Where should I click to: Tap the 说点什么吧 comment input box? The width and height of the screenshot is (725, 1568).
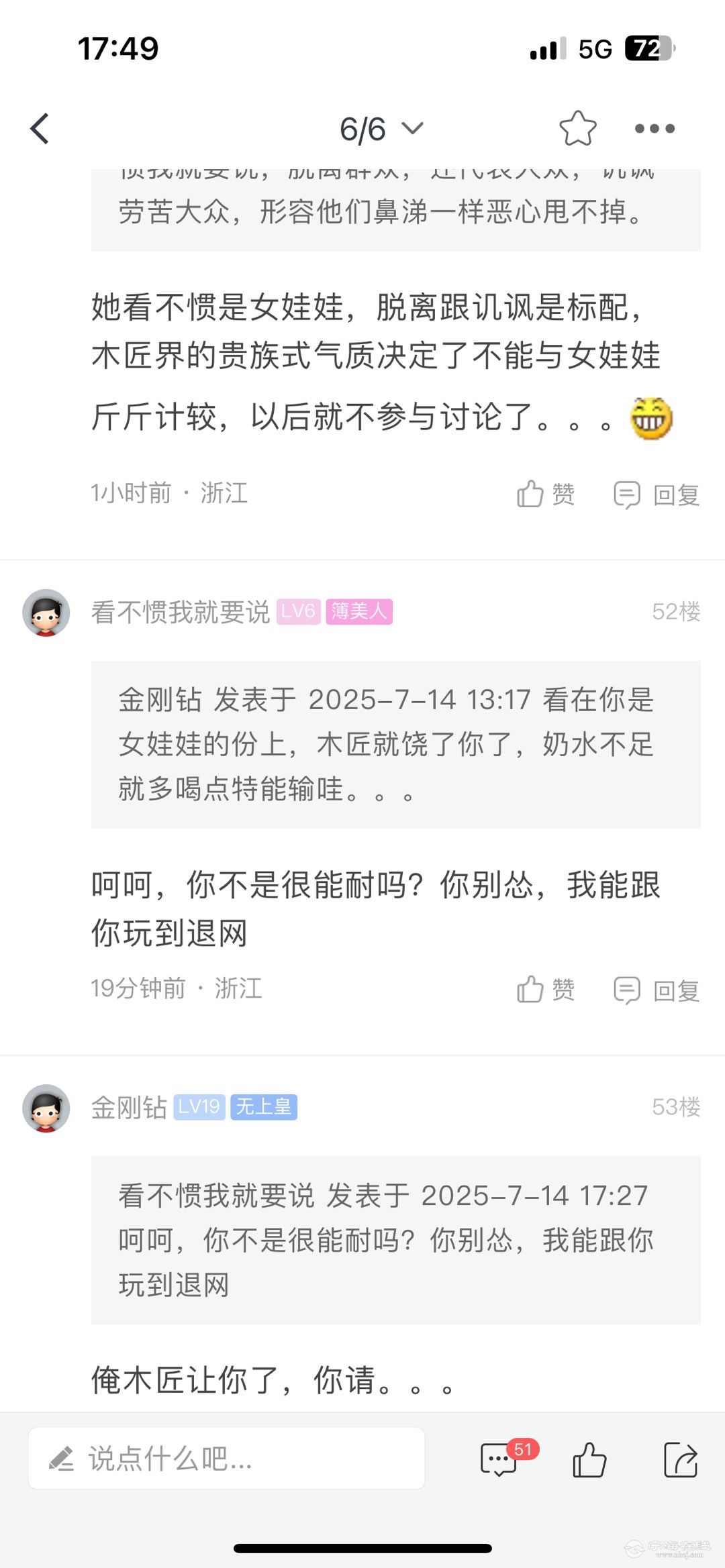[226, 1459]
